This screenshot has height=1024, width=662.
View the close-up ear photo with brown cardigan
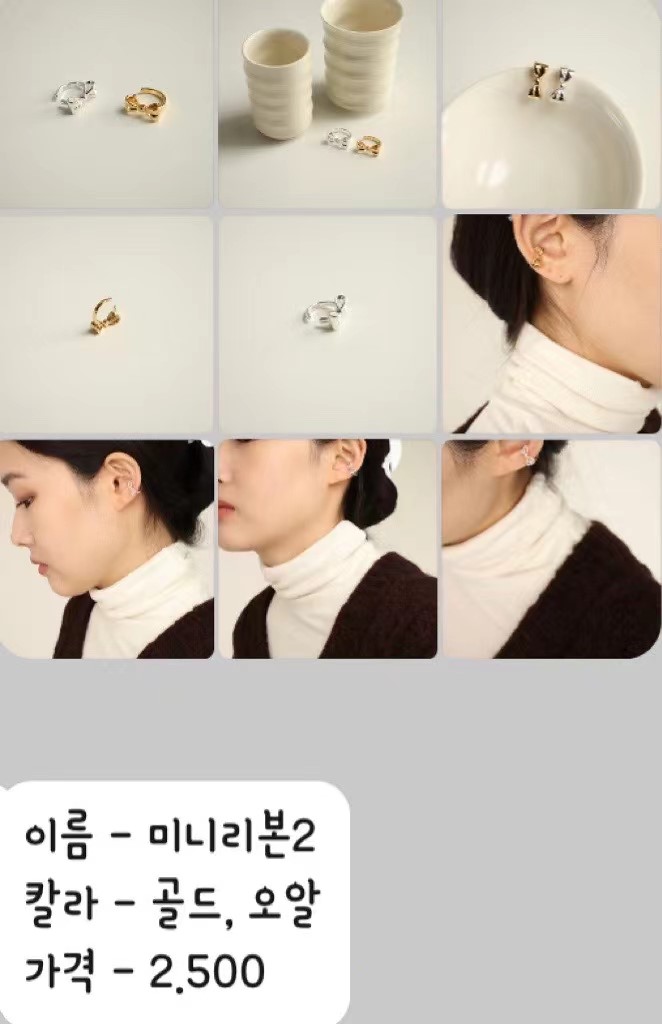(x=551, y=548)
